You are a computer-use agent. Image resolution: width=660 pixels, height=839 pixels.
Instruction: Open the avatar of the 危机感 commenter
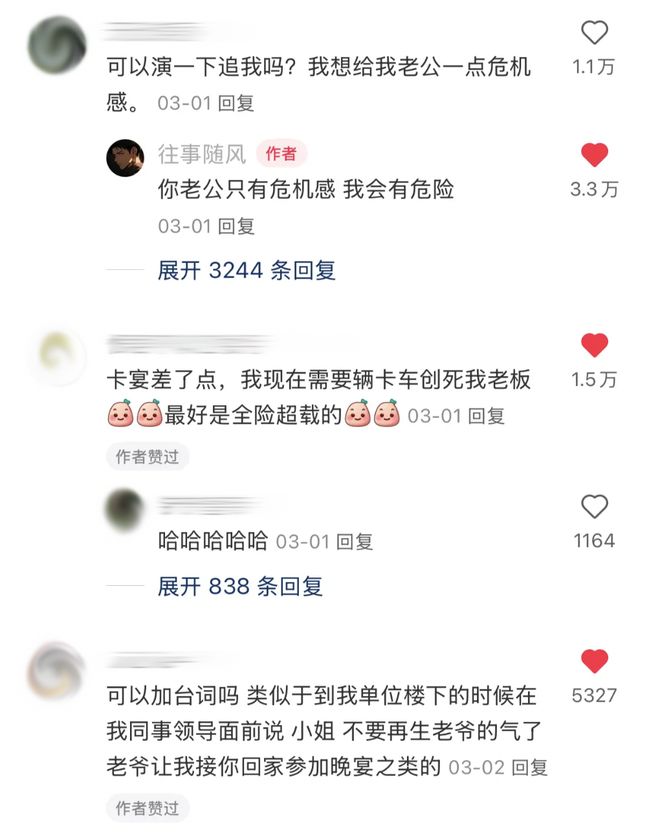click(57, 44)
